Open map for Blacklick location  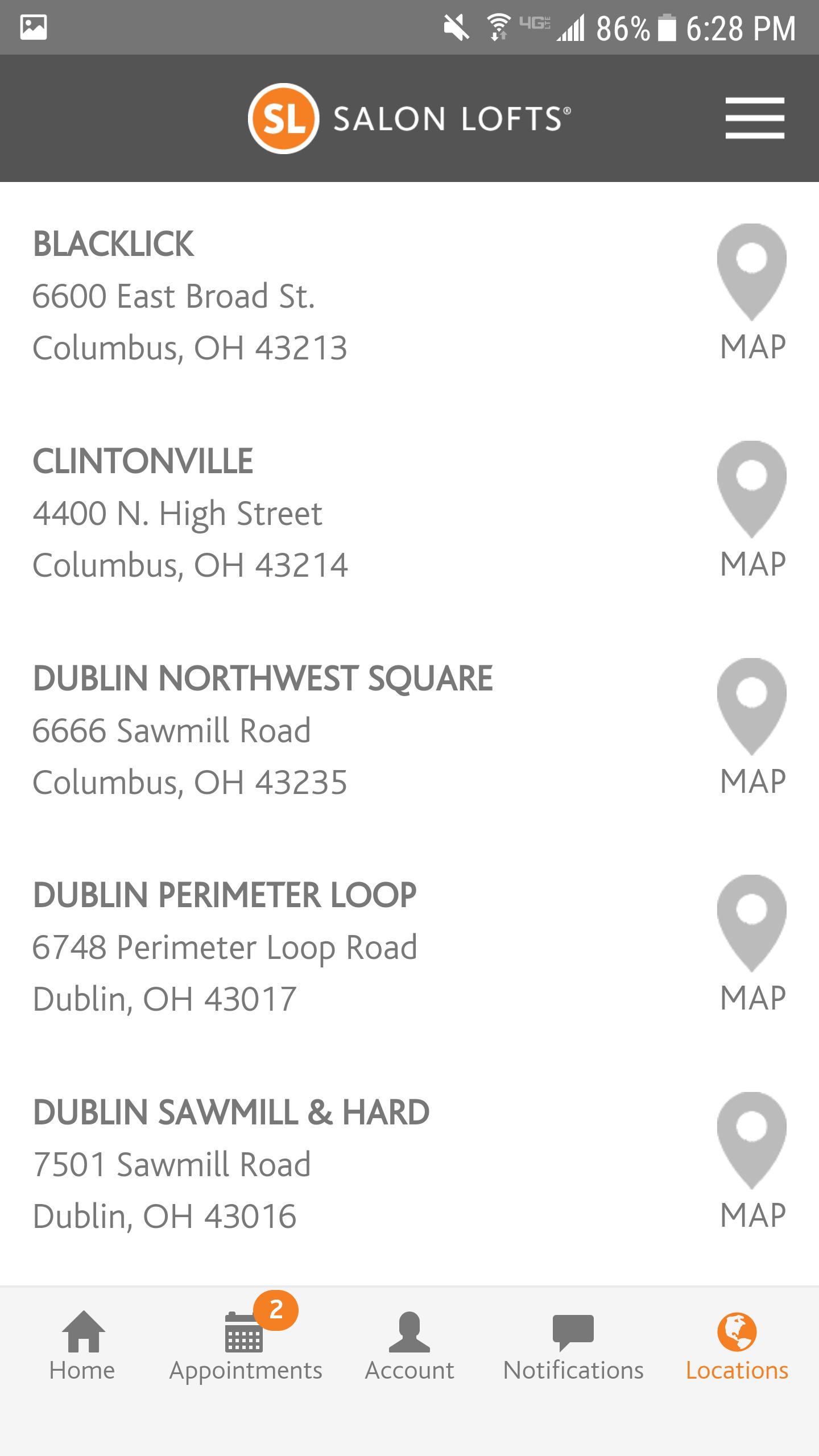[x=752, y=292]
